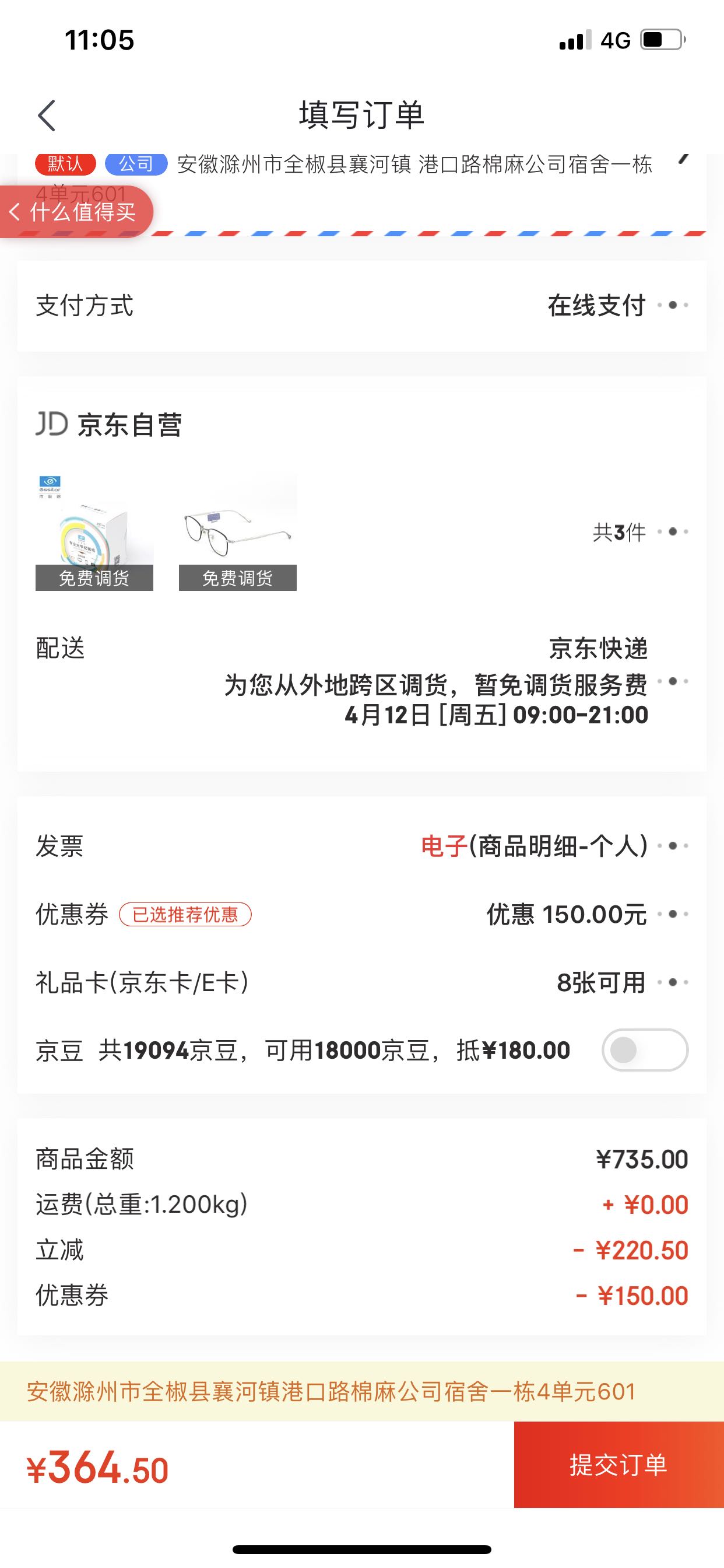Open the 优惠券 coupon selection

361,914
